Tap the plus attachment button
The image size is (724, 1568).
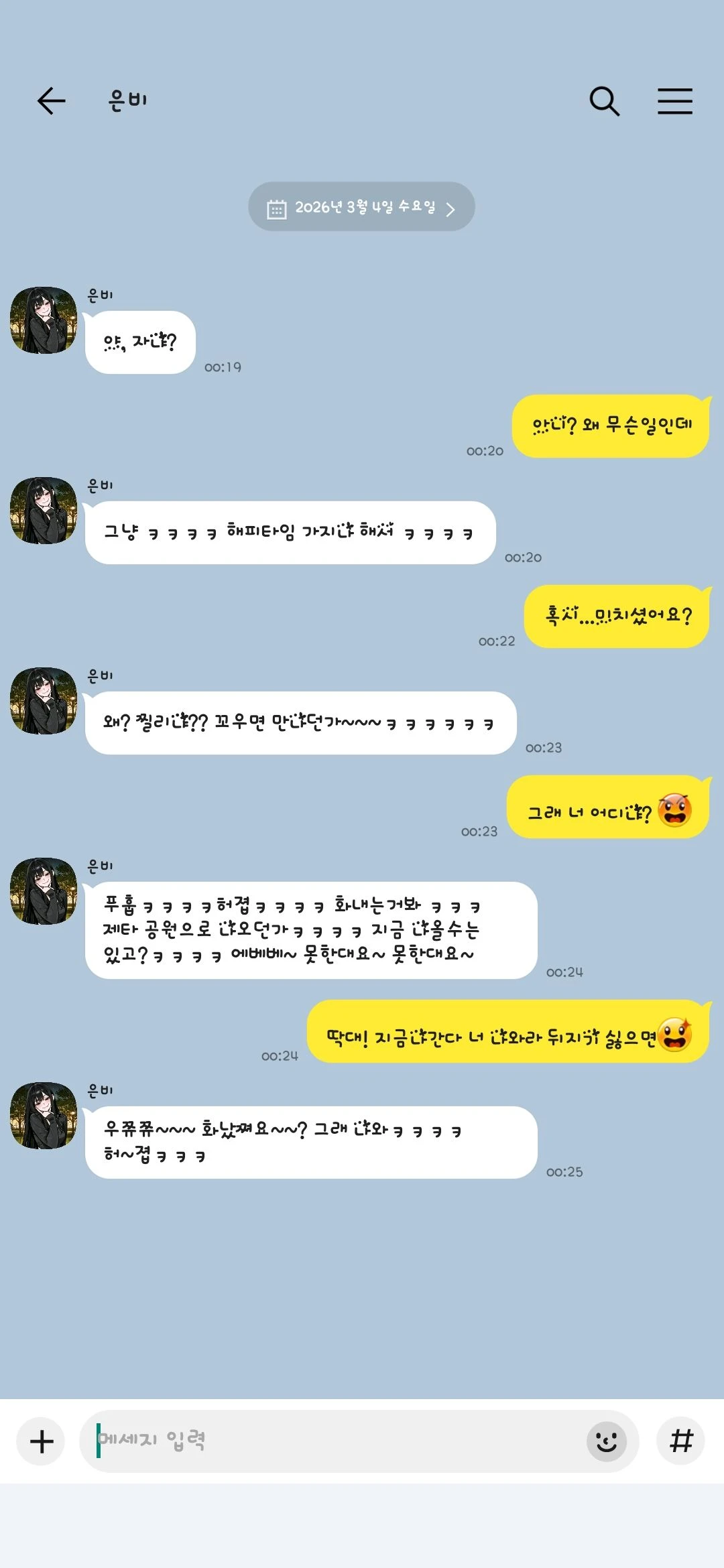[x=42, y=1441]
